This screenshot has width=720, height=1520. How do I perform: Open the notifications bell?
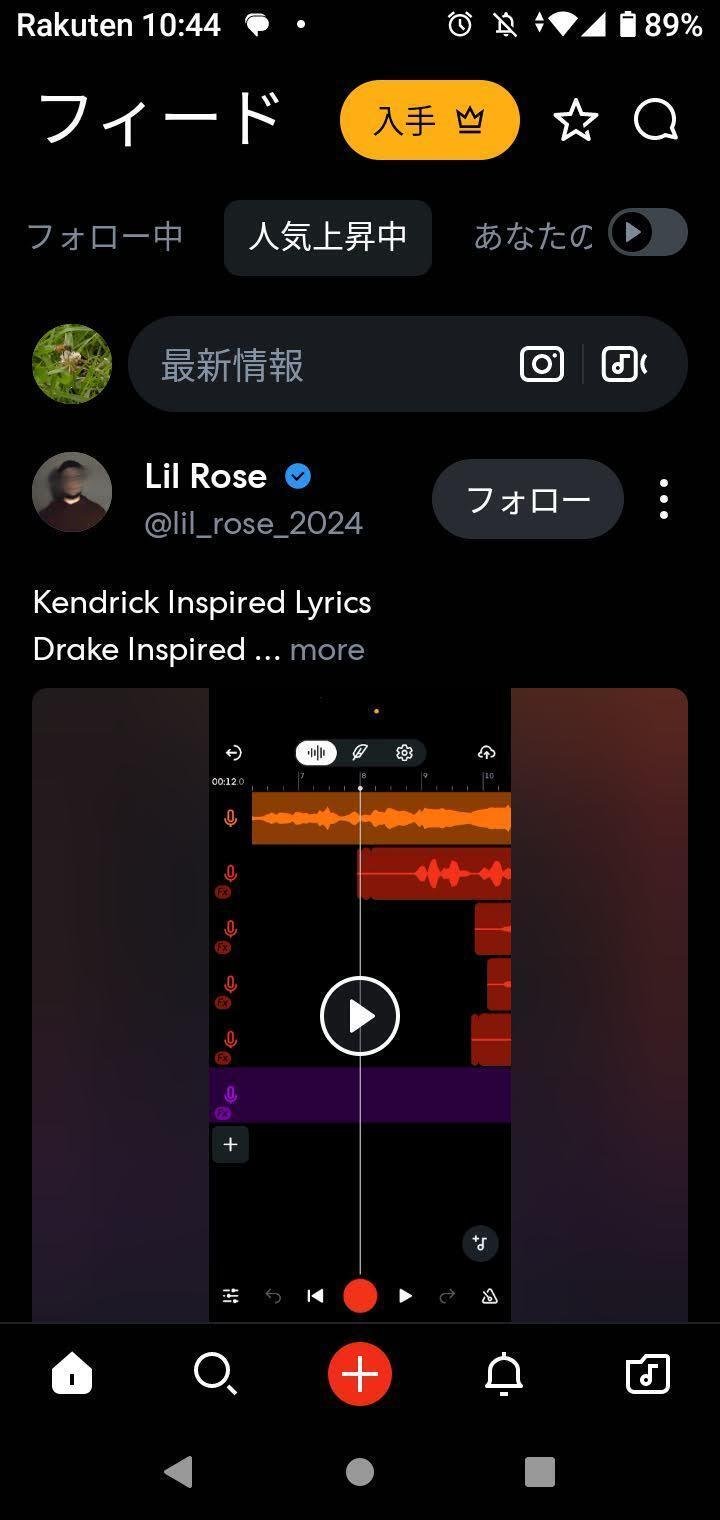point(504,1374)
